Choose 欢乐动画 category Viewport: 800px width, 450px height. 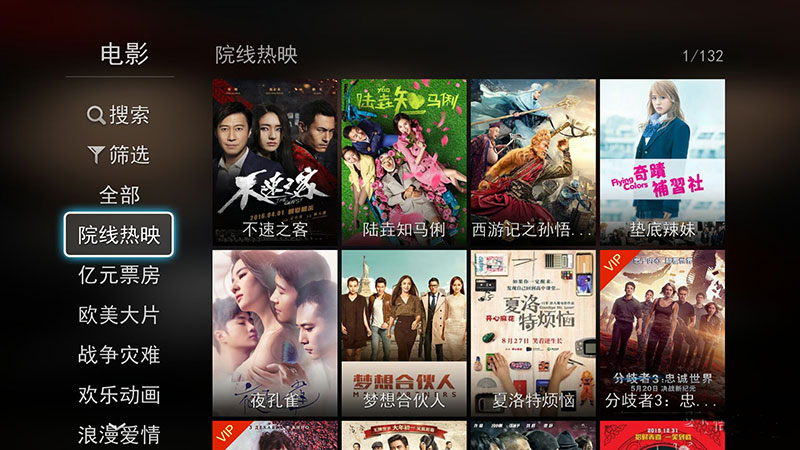tap(119, 395)
